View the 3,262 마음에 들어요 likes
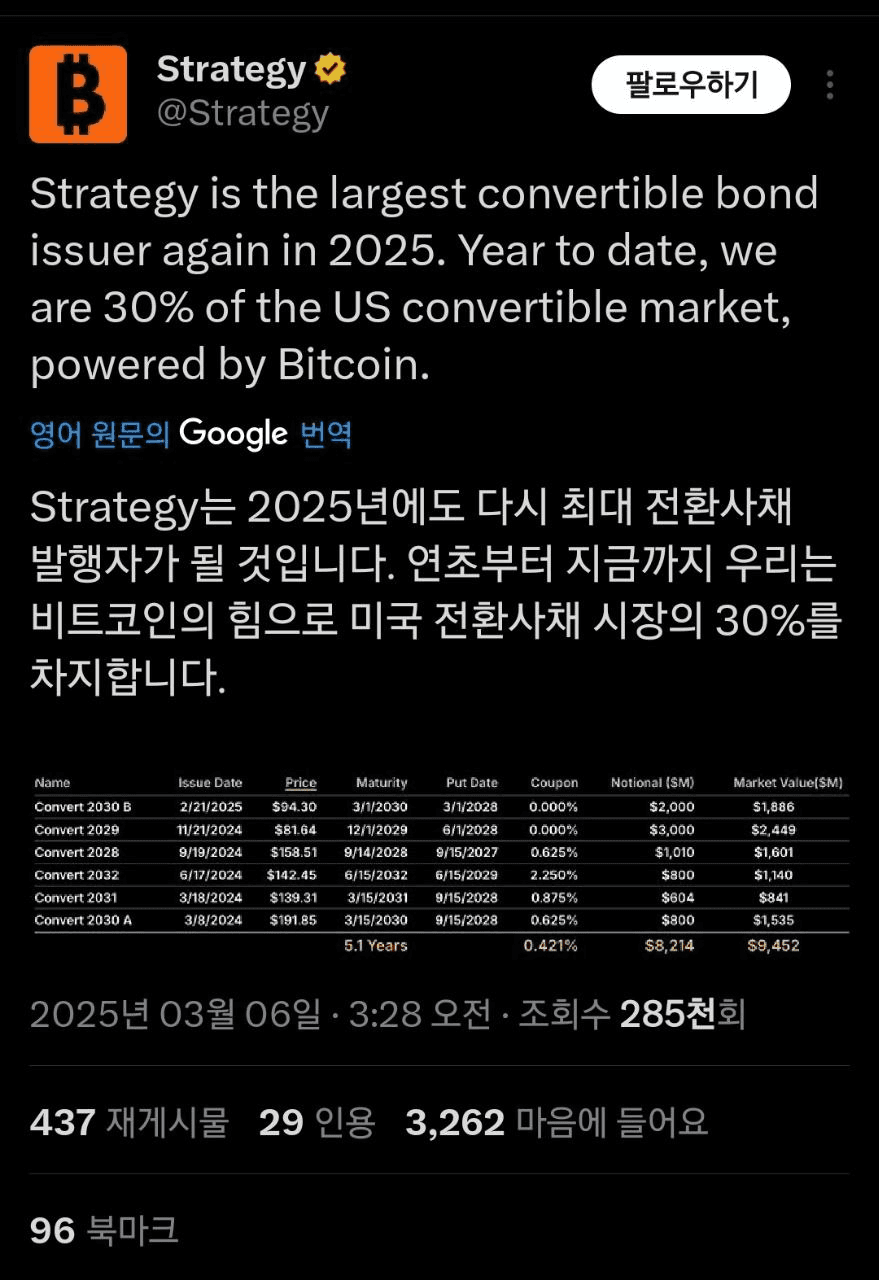This screenshot has width=879, height=1280. [556, 1122]
